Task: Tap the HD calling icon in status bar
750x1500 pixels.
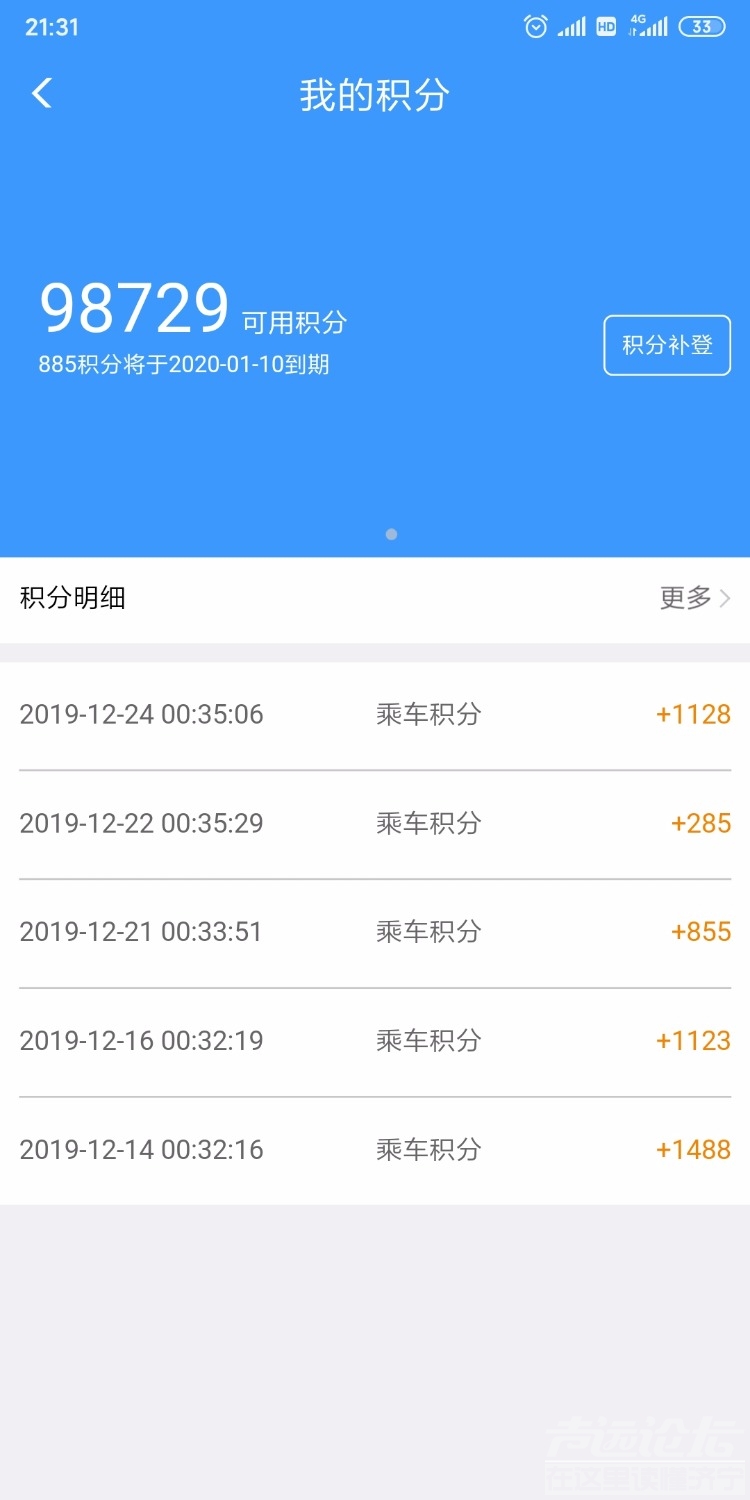Action: coord(604,27)
